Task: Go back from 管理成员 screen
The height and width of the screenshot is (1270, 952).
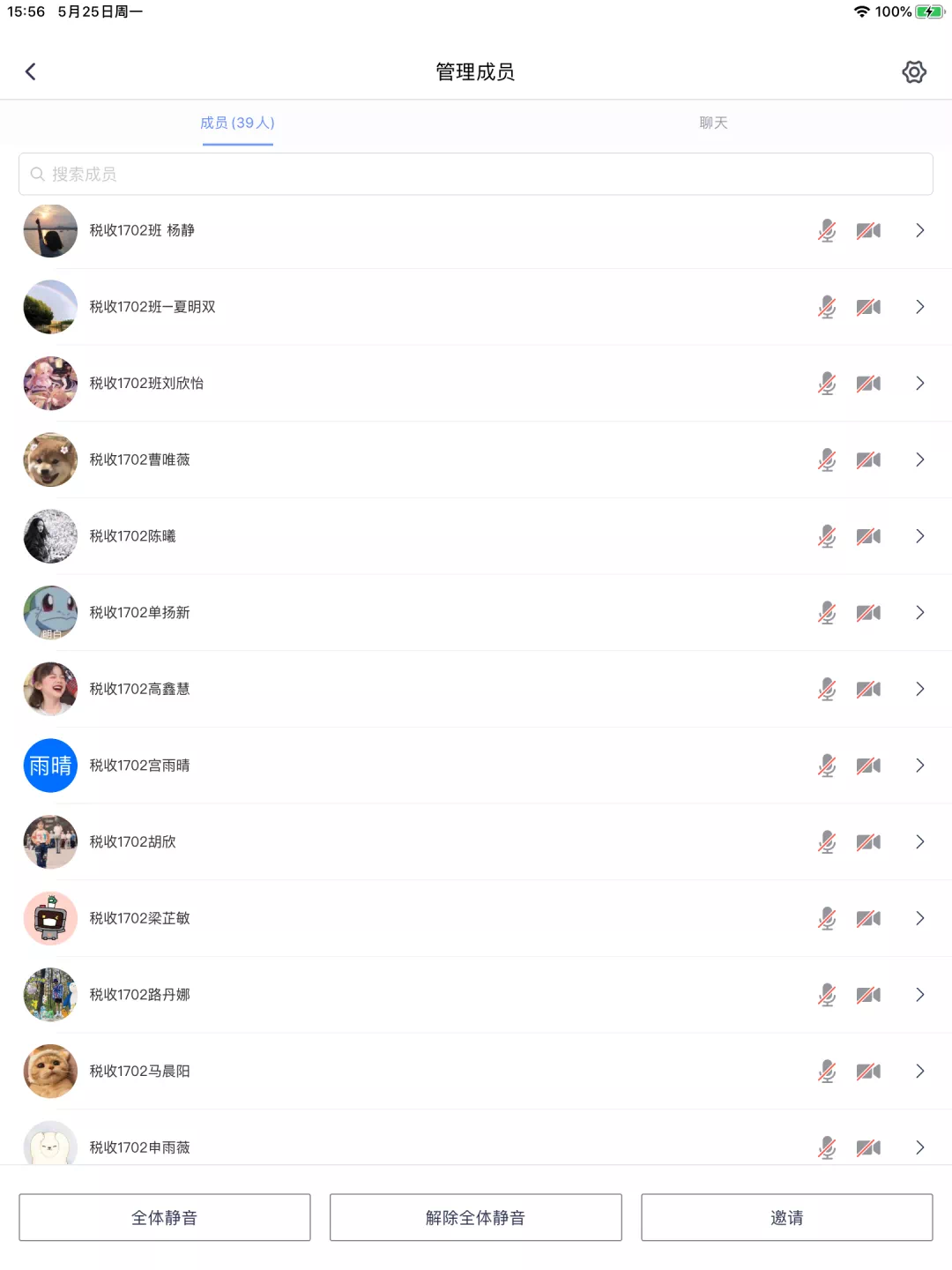Action: point(31,71)
